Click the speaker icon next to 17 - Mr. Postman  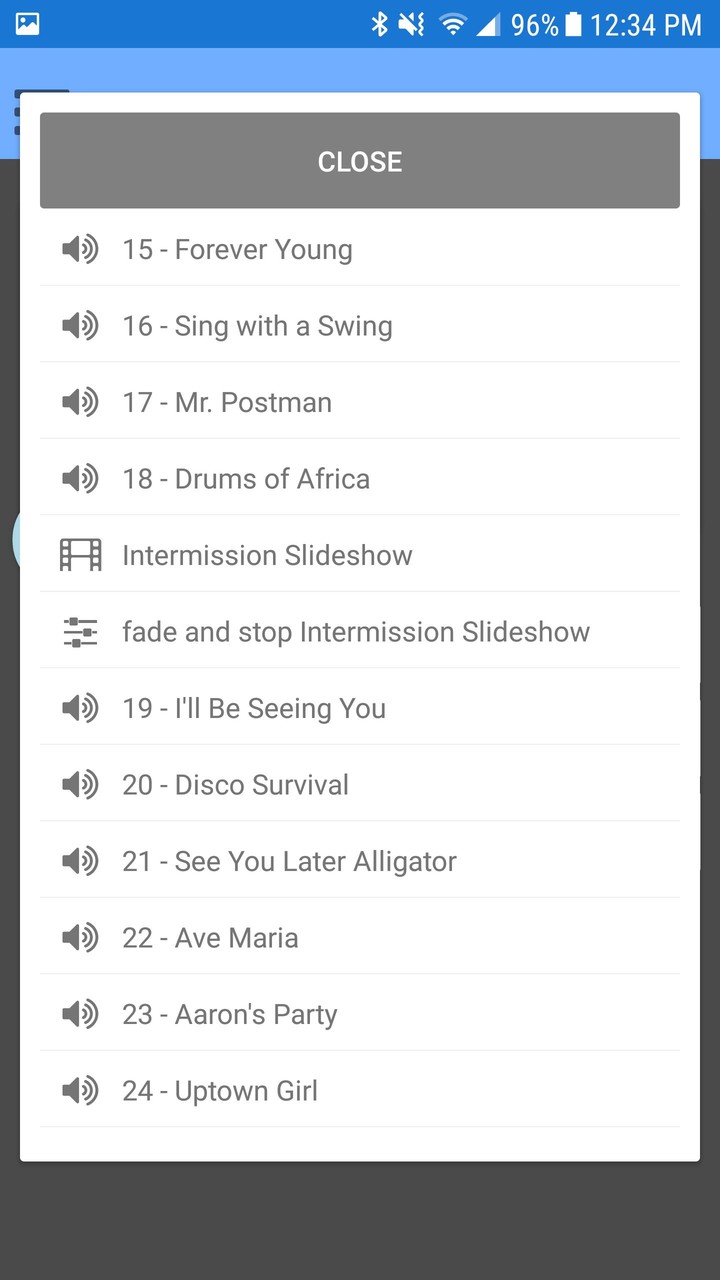[80, 402]
